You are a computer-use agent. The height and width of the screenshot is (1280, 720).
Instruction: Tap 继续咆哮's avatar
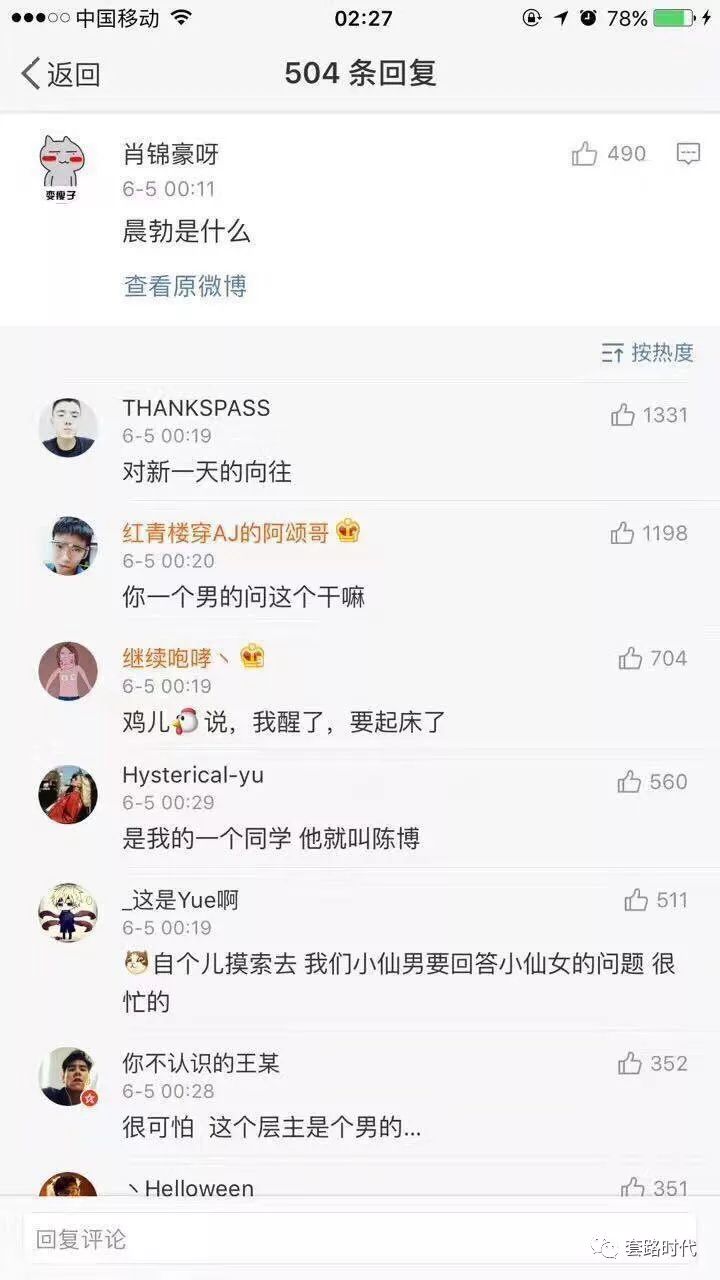pos(68,671)
